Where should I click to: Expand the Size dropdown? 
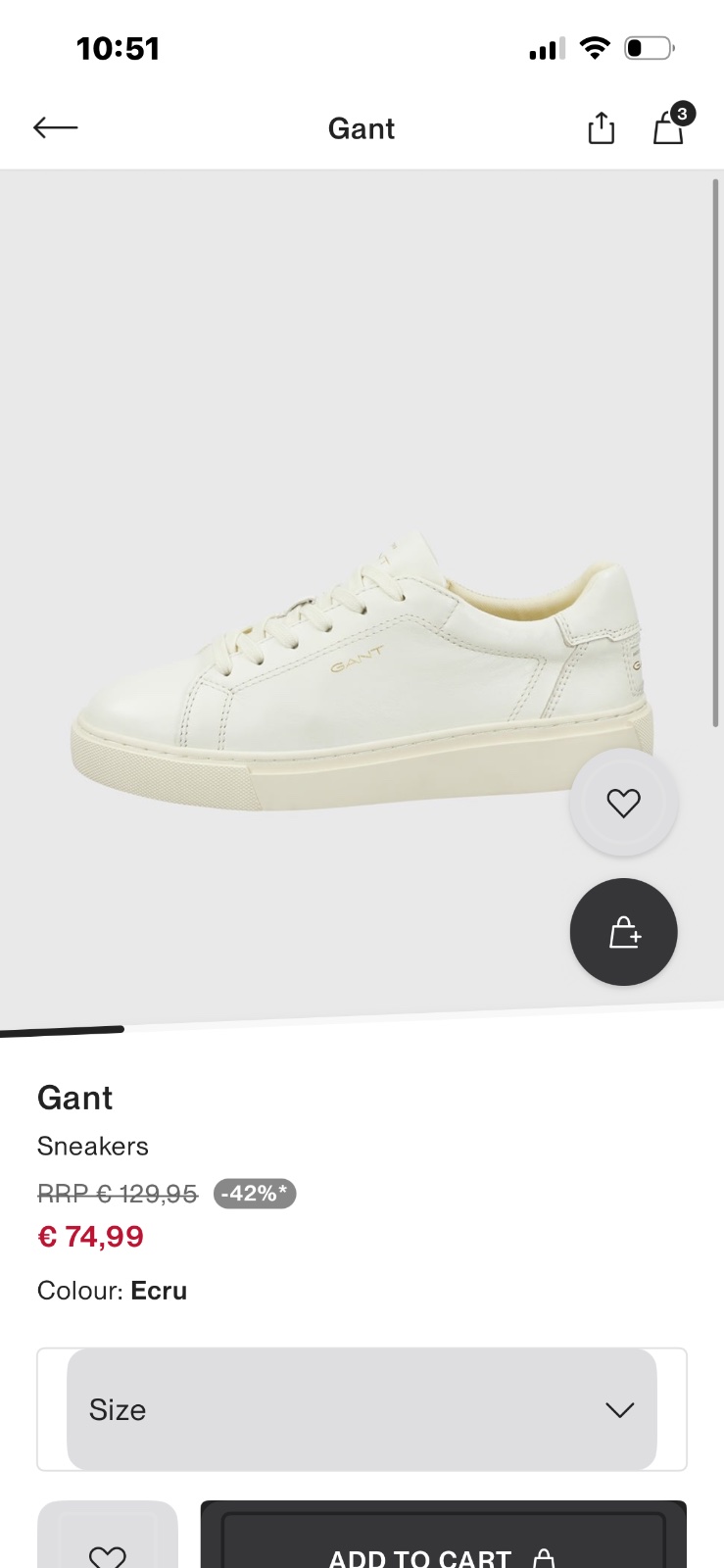coord(362,1409)
